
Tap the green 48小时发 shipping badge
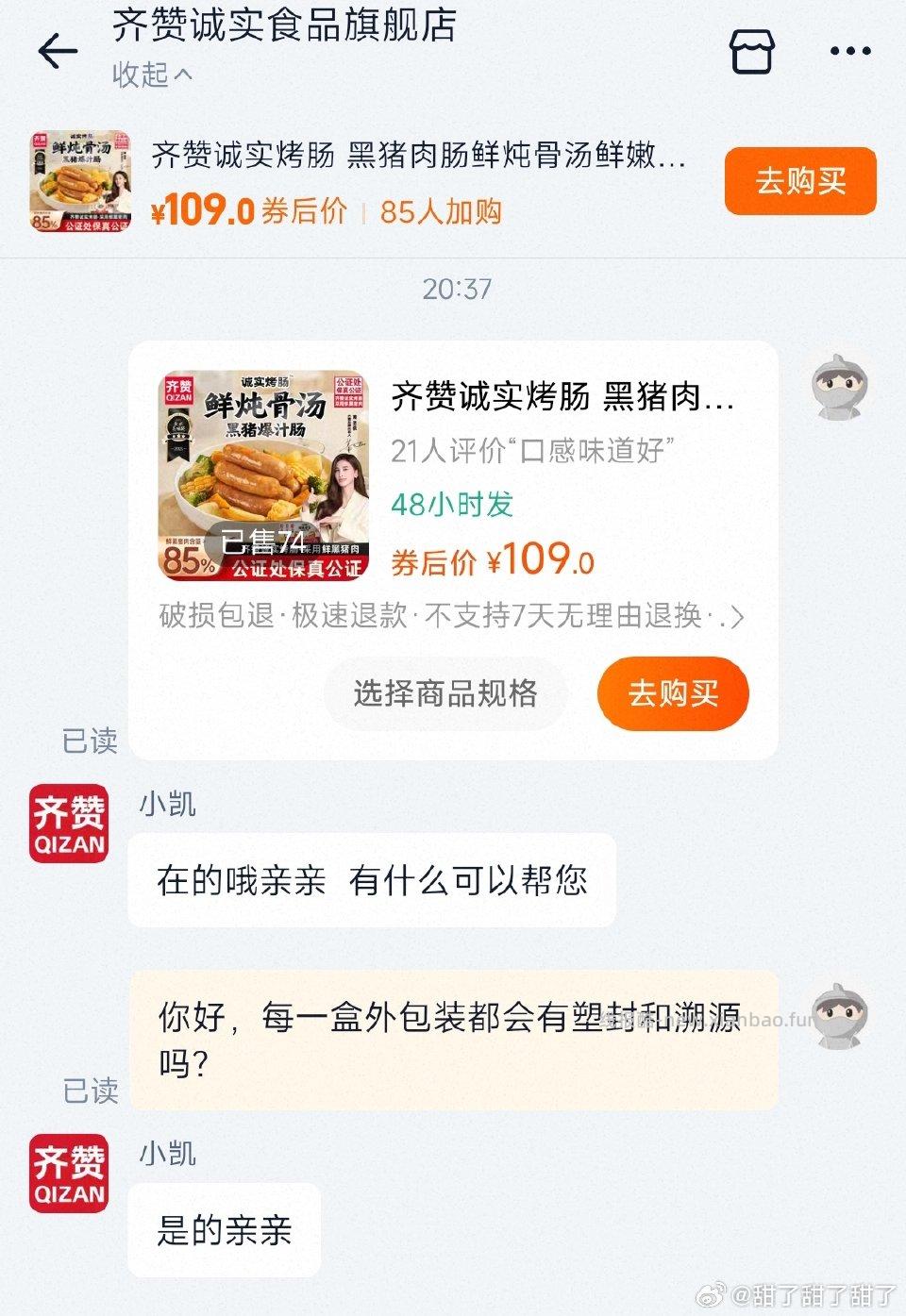tap(453, 505)
